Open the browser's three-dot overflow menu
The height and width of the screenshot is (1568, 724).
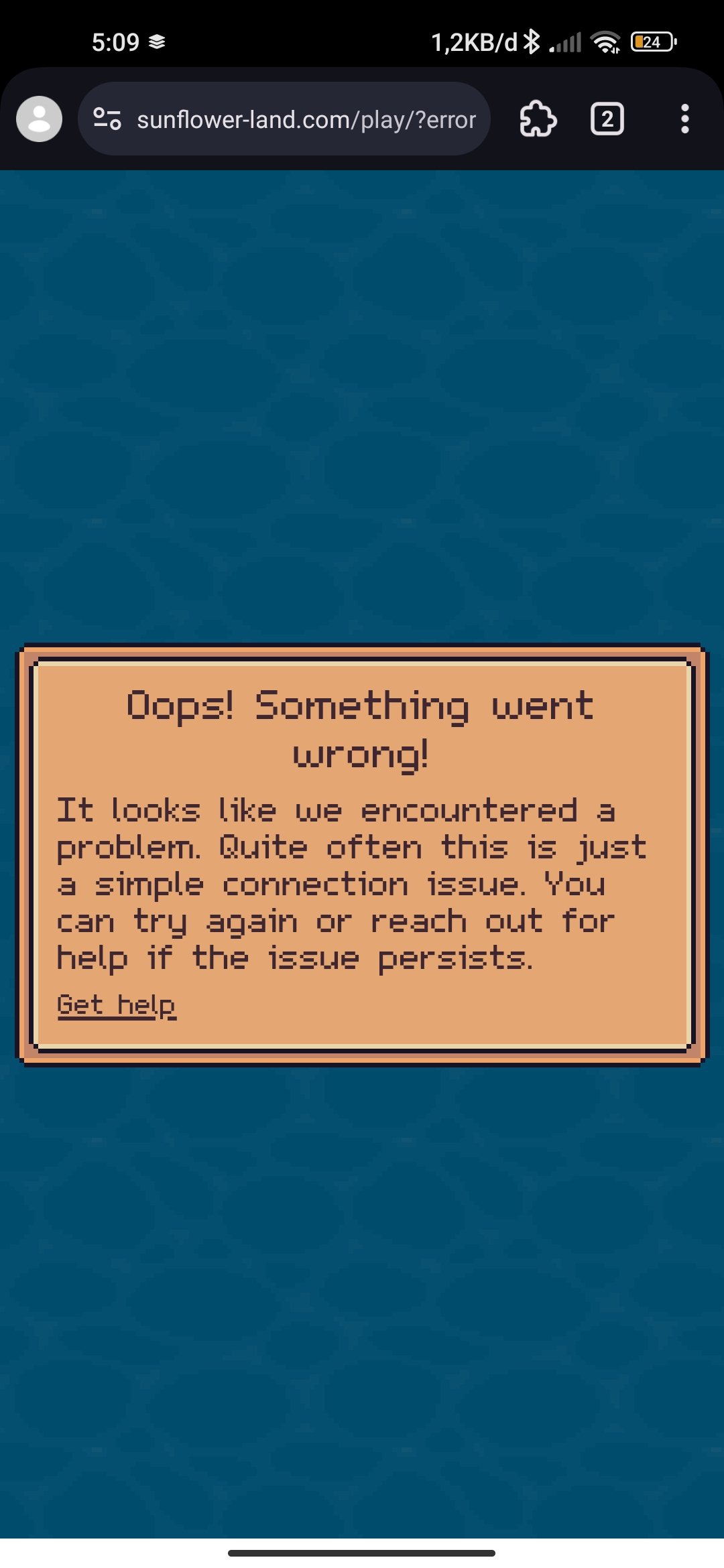click(684, 119)
